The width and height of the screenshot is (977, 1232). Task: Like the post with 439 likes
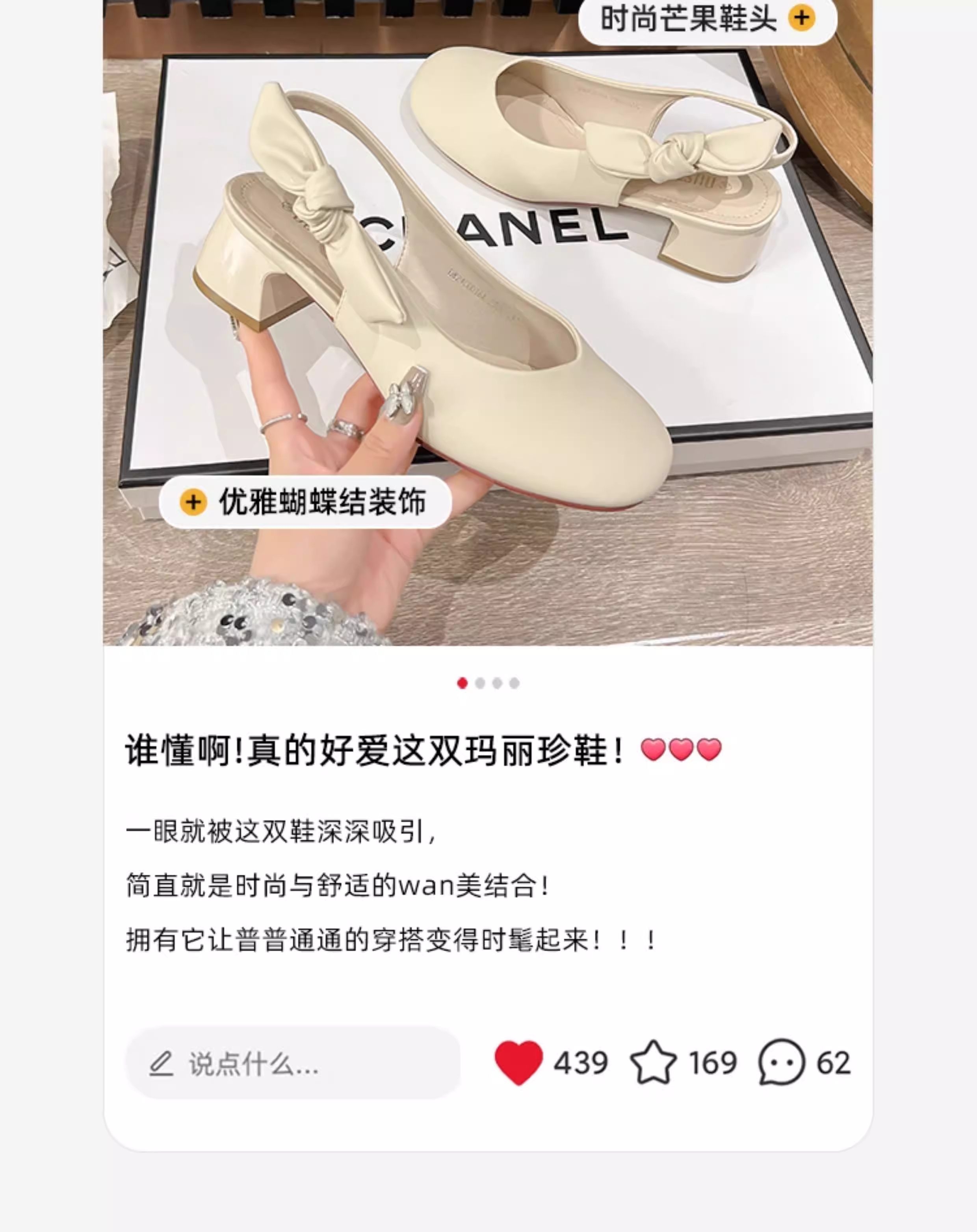[518, 1063]
